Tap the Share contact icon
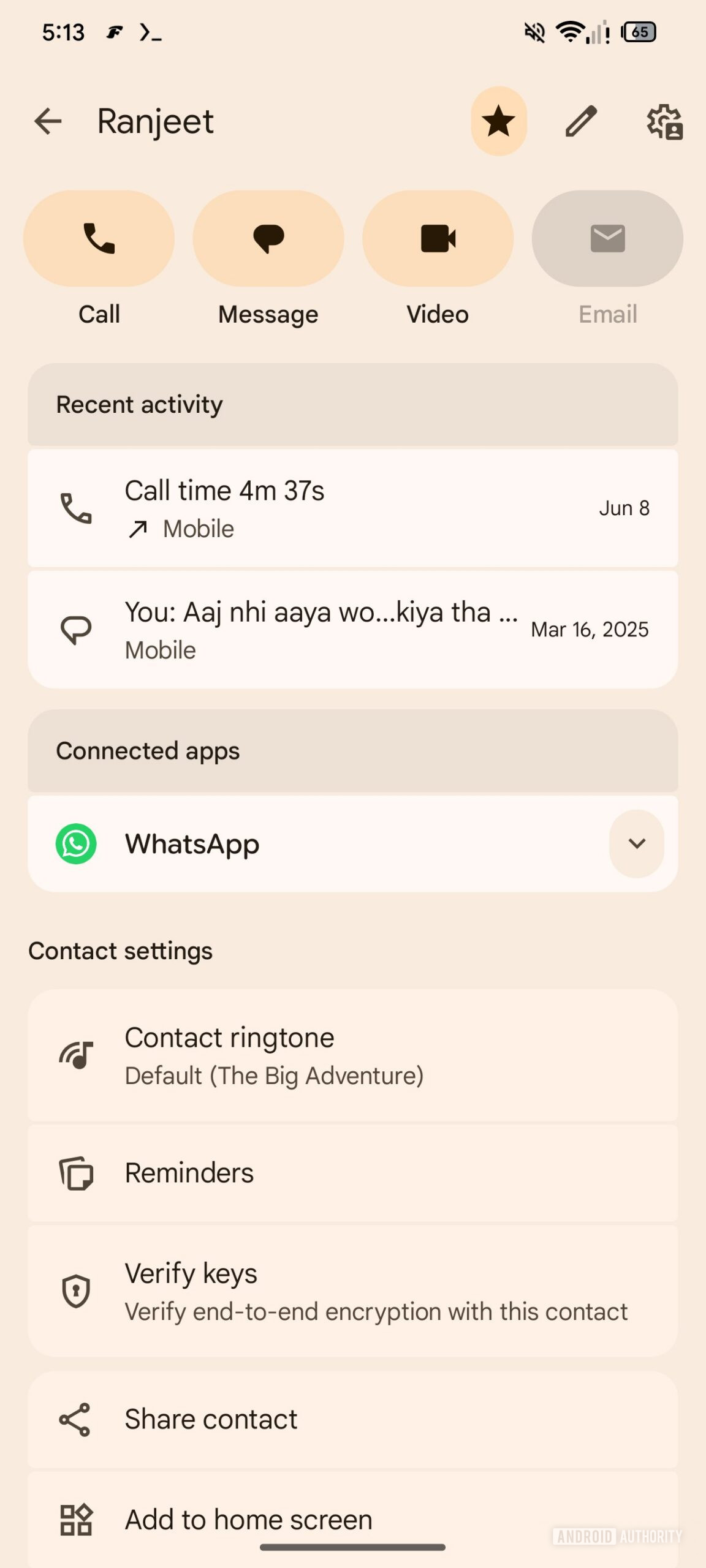The width and height of the screenshot is (706, 1568). coord(75,1419)
